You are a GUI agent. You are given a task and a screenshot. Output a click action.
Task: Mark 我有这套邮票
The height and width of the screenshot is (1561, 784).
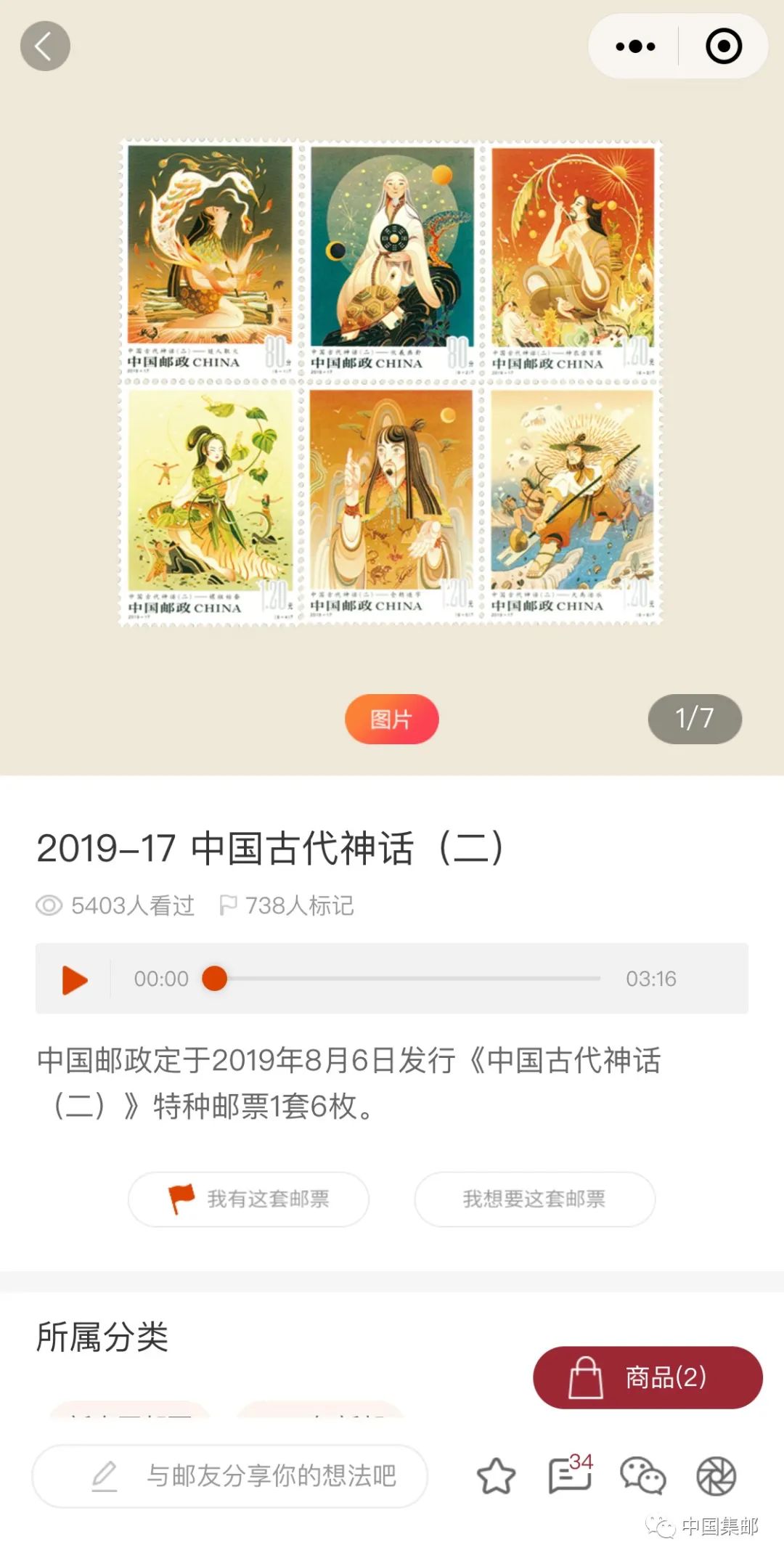coord(248,1199)
